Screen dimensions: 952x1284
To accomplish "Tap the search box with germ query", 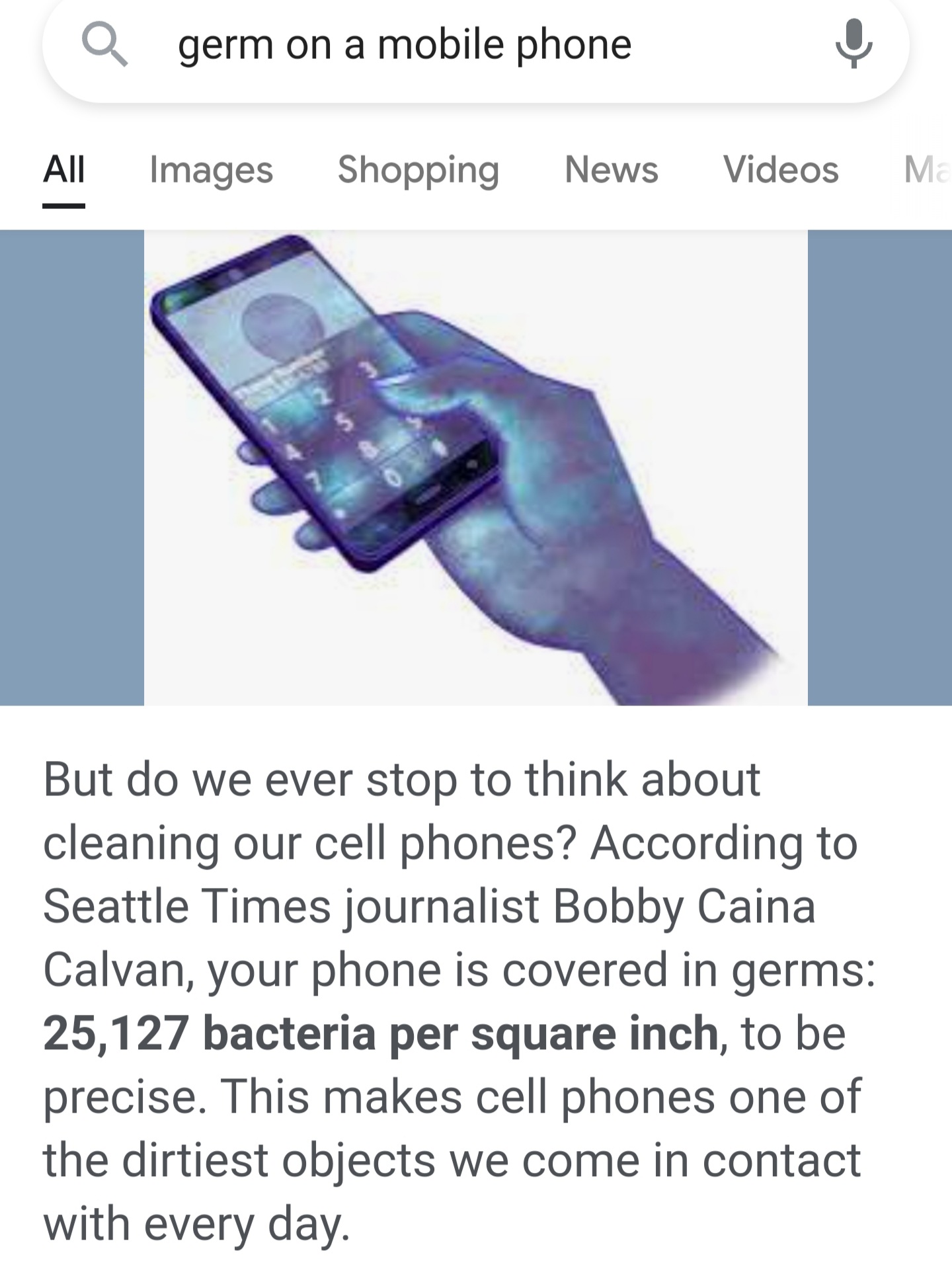I will pyautogui.click(x=405, y=45).
